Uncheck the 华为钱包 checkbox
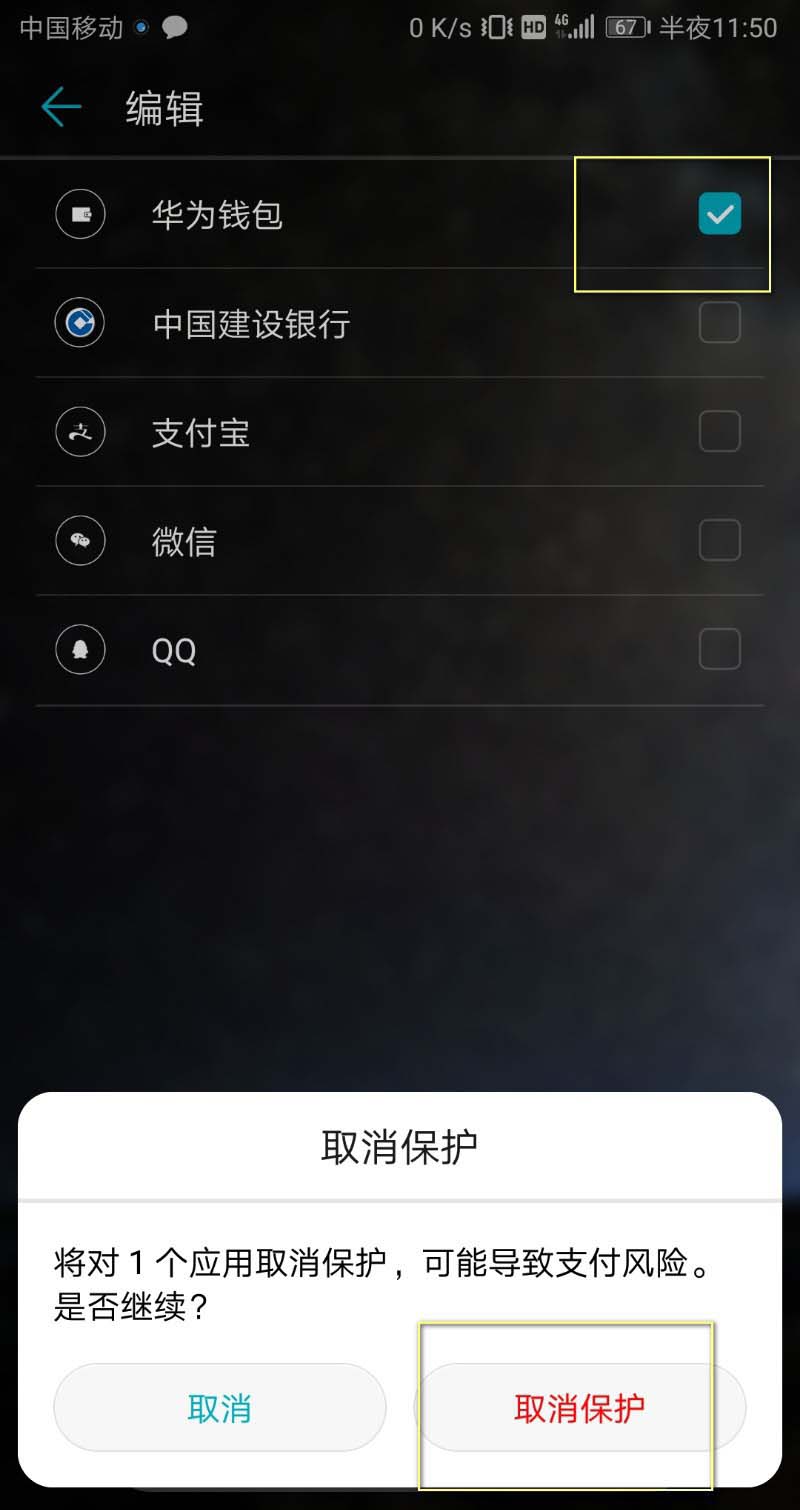Screen dimensions: 800x1510 coord(719,214)
